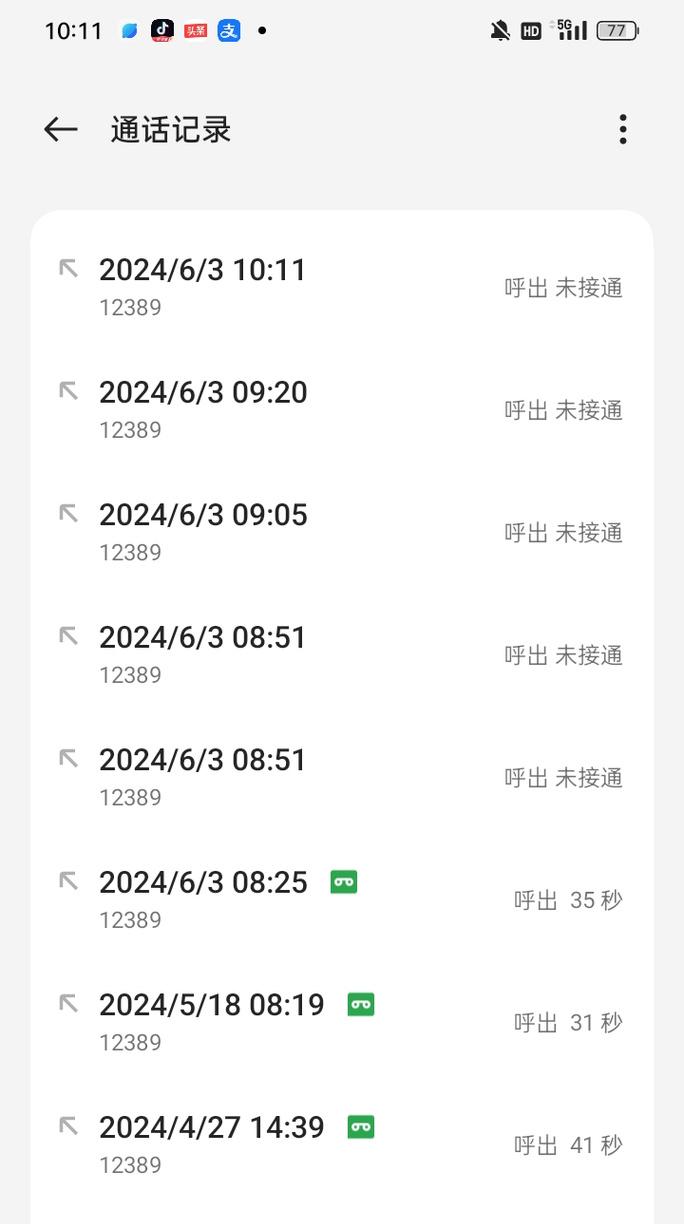Viewport: 684px width, 1224px height.
Task: Open the 2024/6/3 10:11 call entry
Action: 342,287
